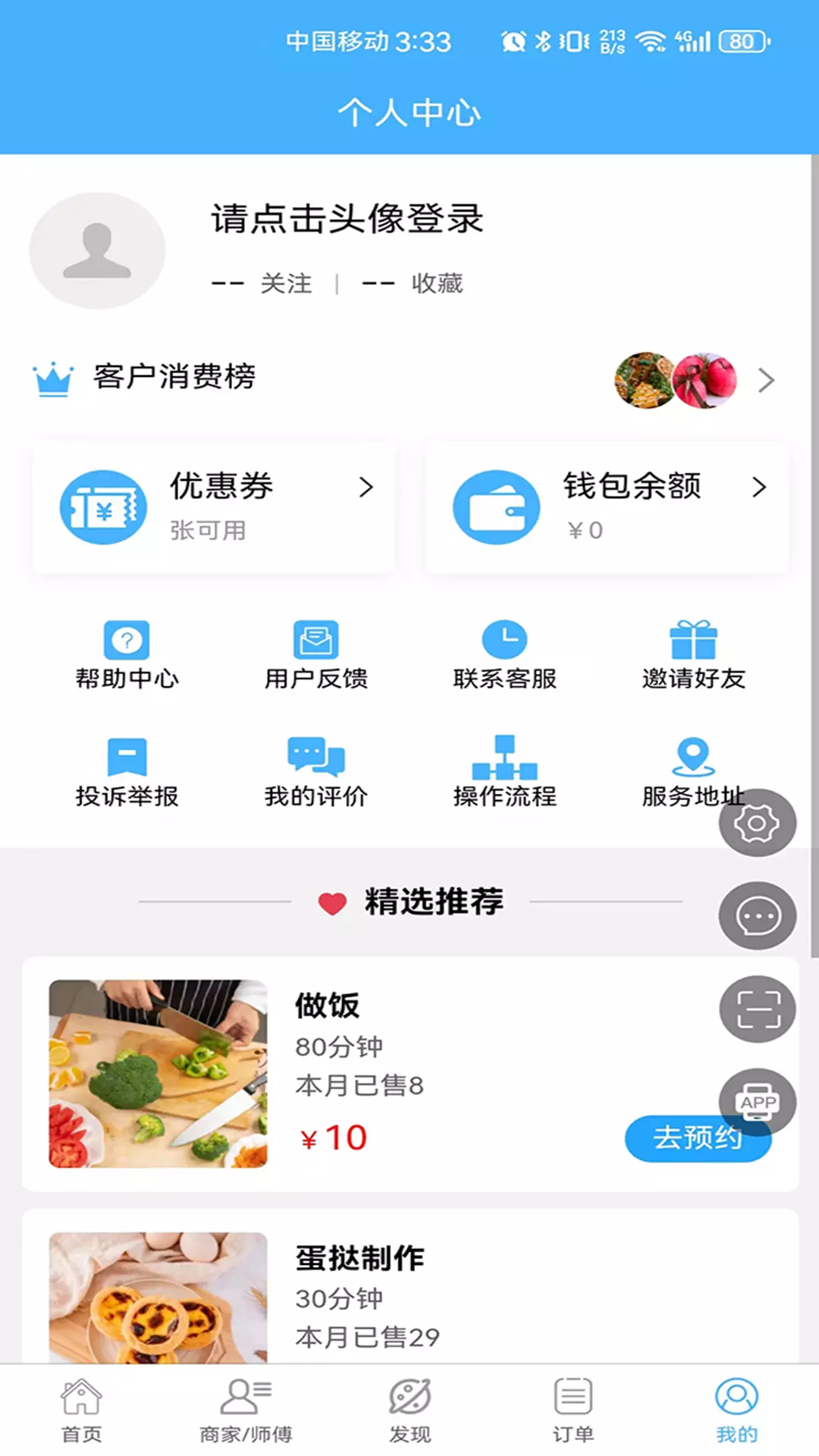Open 我的评价 my reviews

315,773
